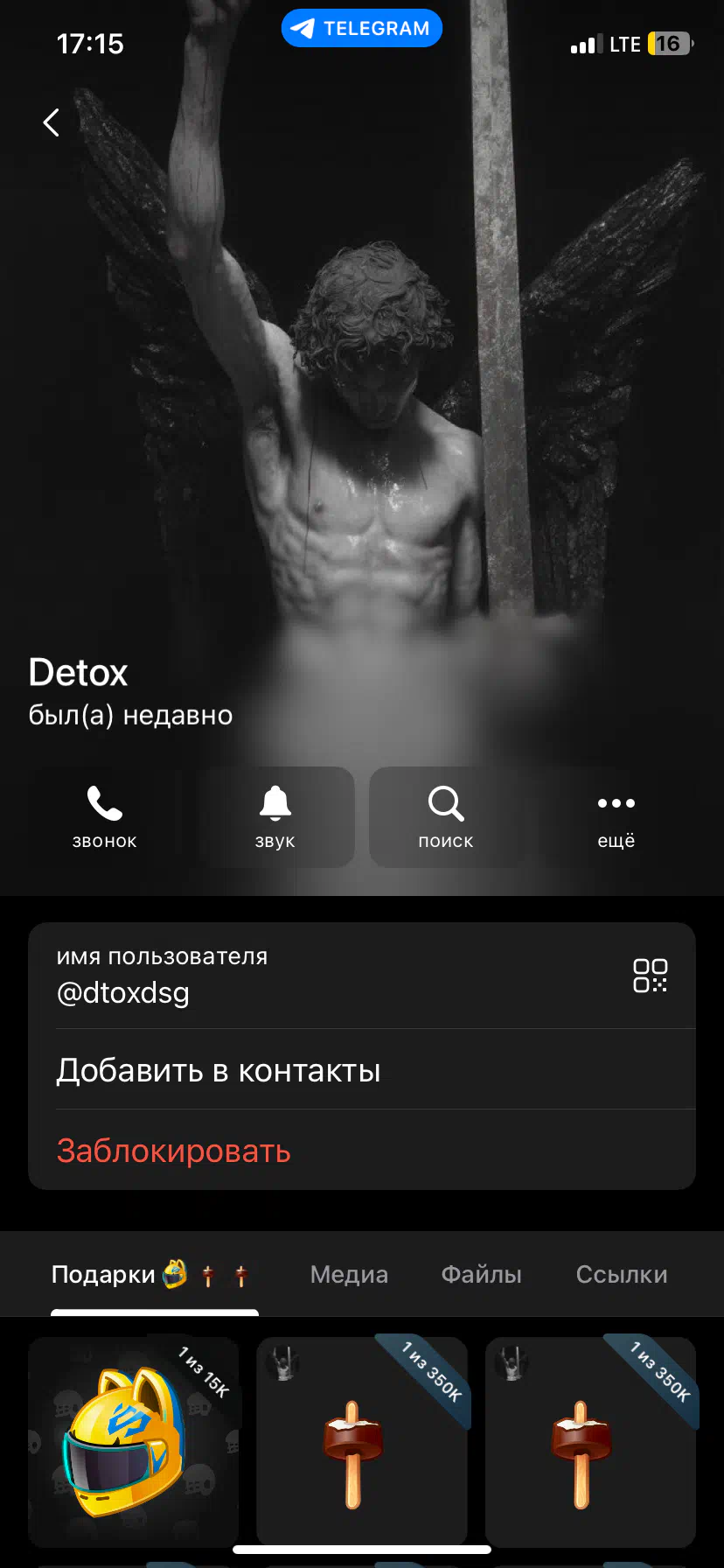Open the yellow helmet gift 1 из 15K
This screenshot has height=1568, width=724.
point(134,1442)
